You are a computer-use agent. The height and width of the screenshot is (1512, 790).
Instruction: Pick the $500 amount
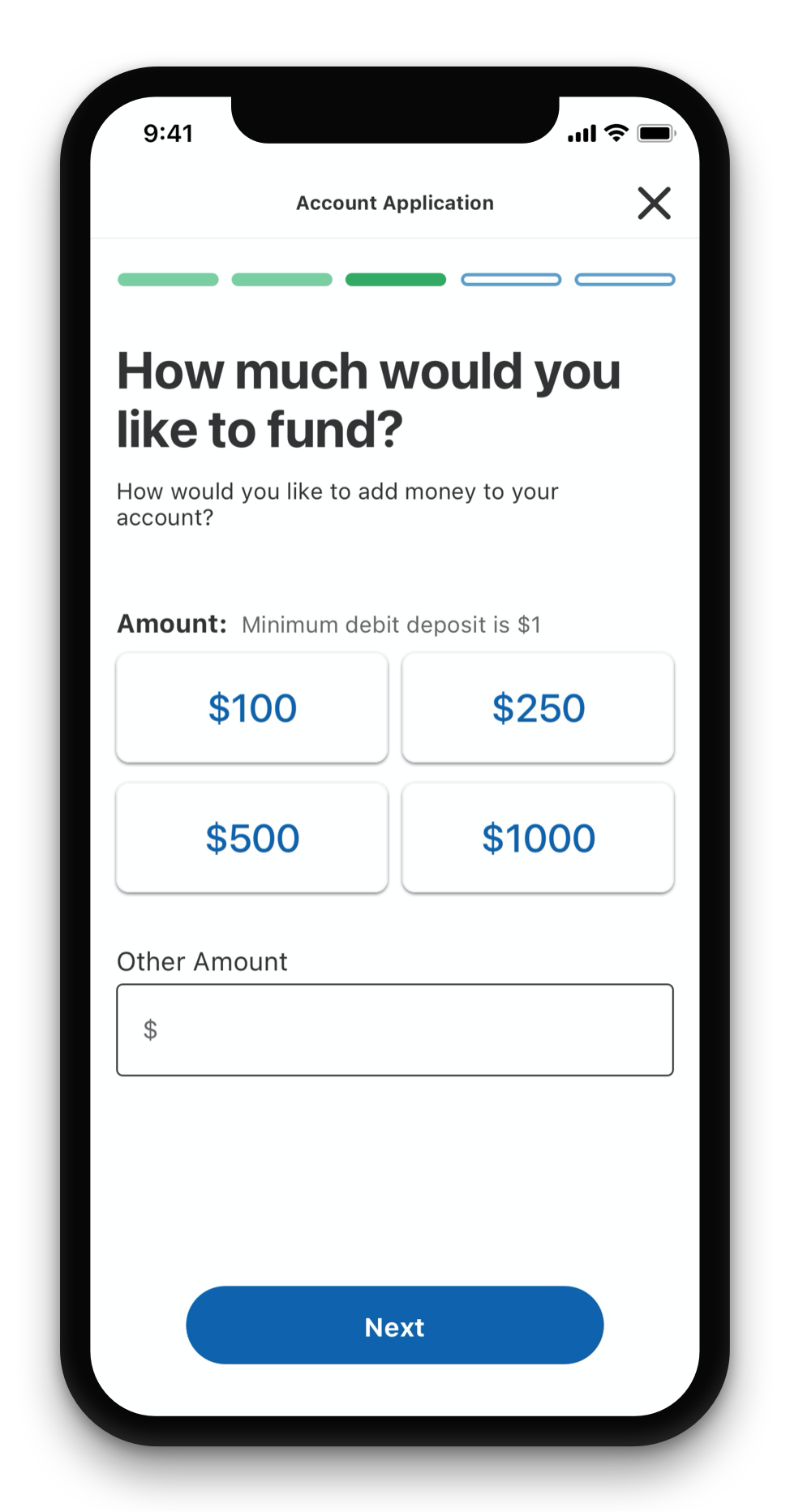[252, 837]
